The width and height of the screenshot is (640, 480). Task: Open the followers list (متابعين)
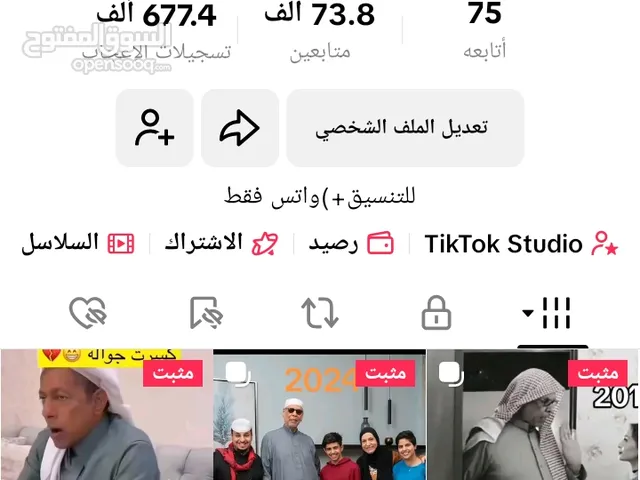320,30
